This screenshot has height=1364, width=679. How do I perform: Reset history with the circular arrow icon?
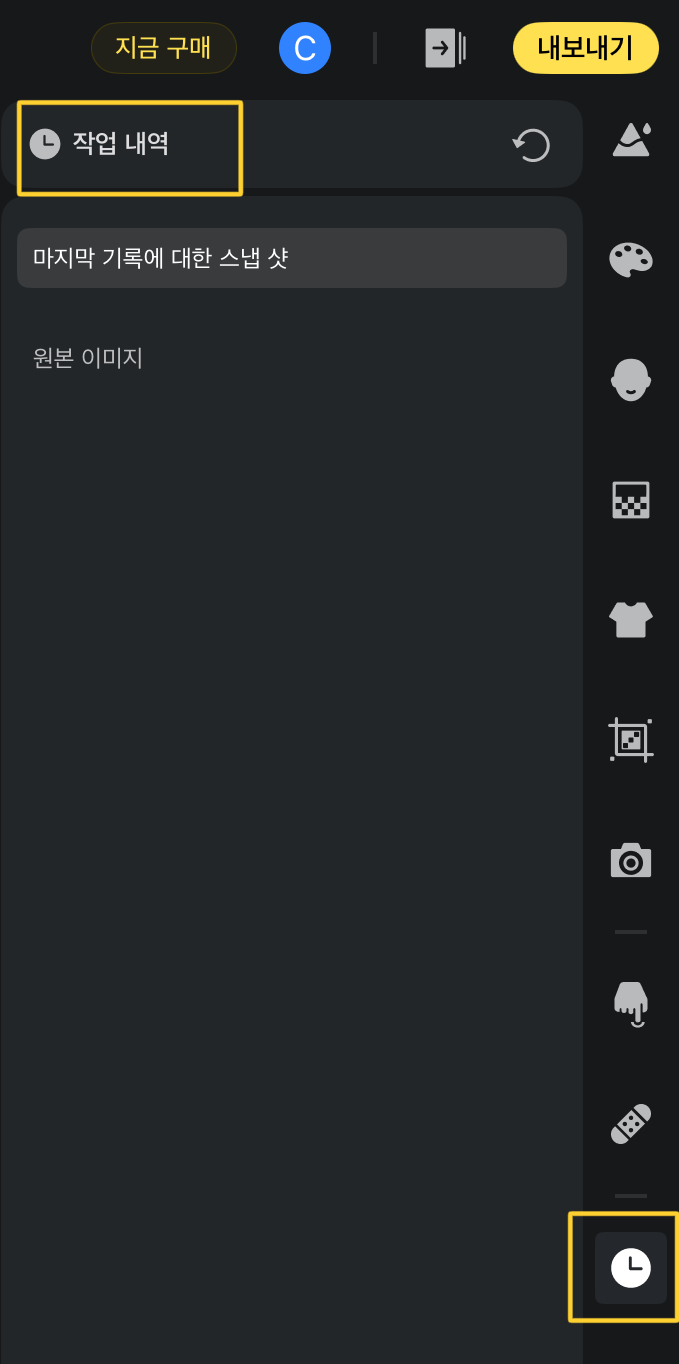pos(532,145)
